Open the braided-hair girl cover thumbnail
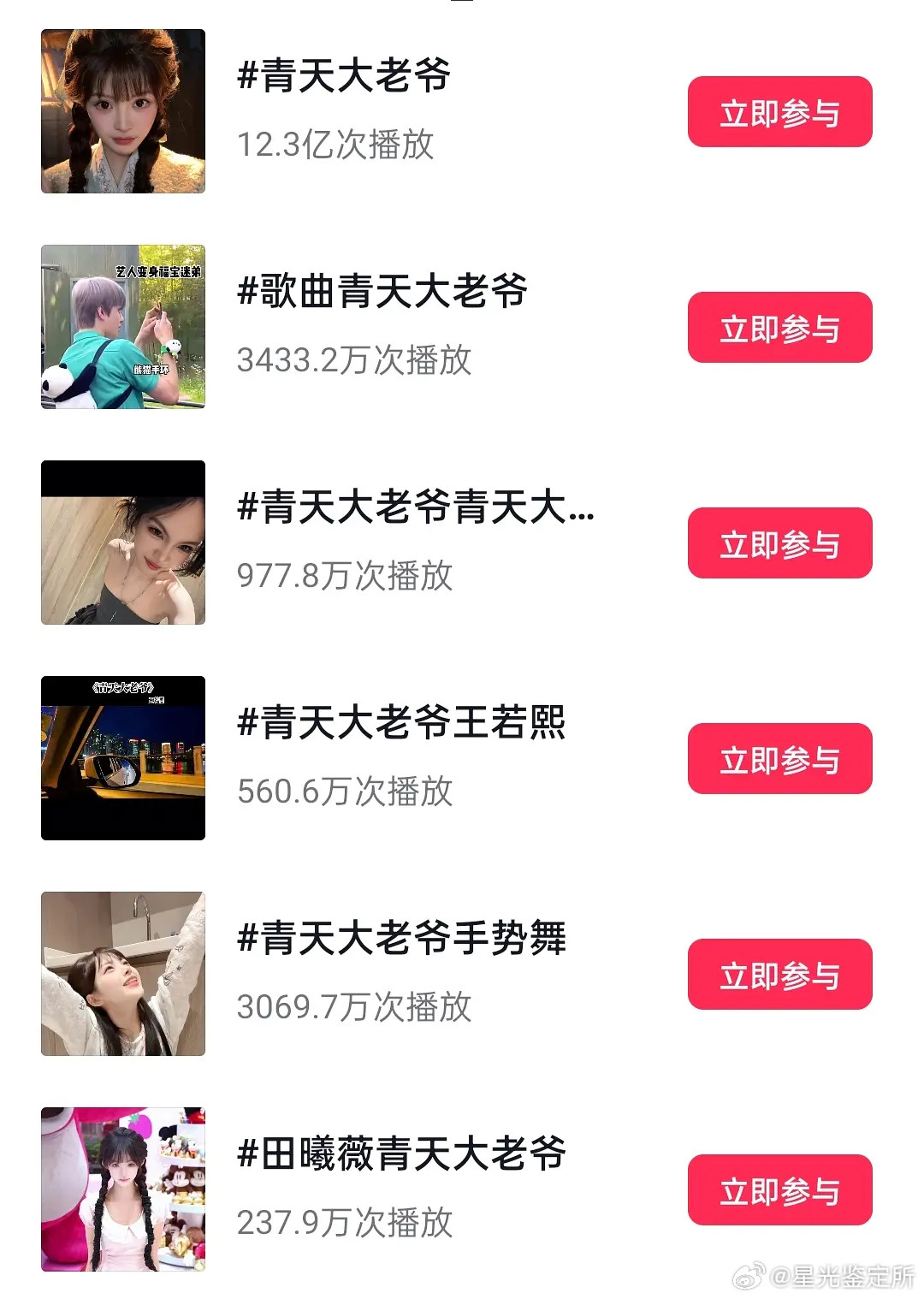Viewport: 924px width, 1299px height. 121,109
